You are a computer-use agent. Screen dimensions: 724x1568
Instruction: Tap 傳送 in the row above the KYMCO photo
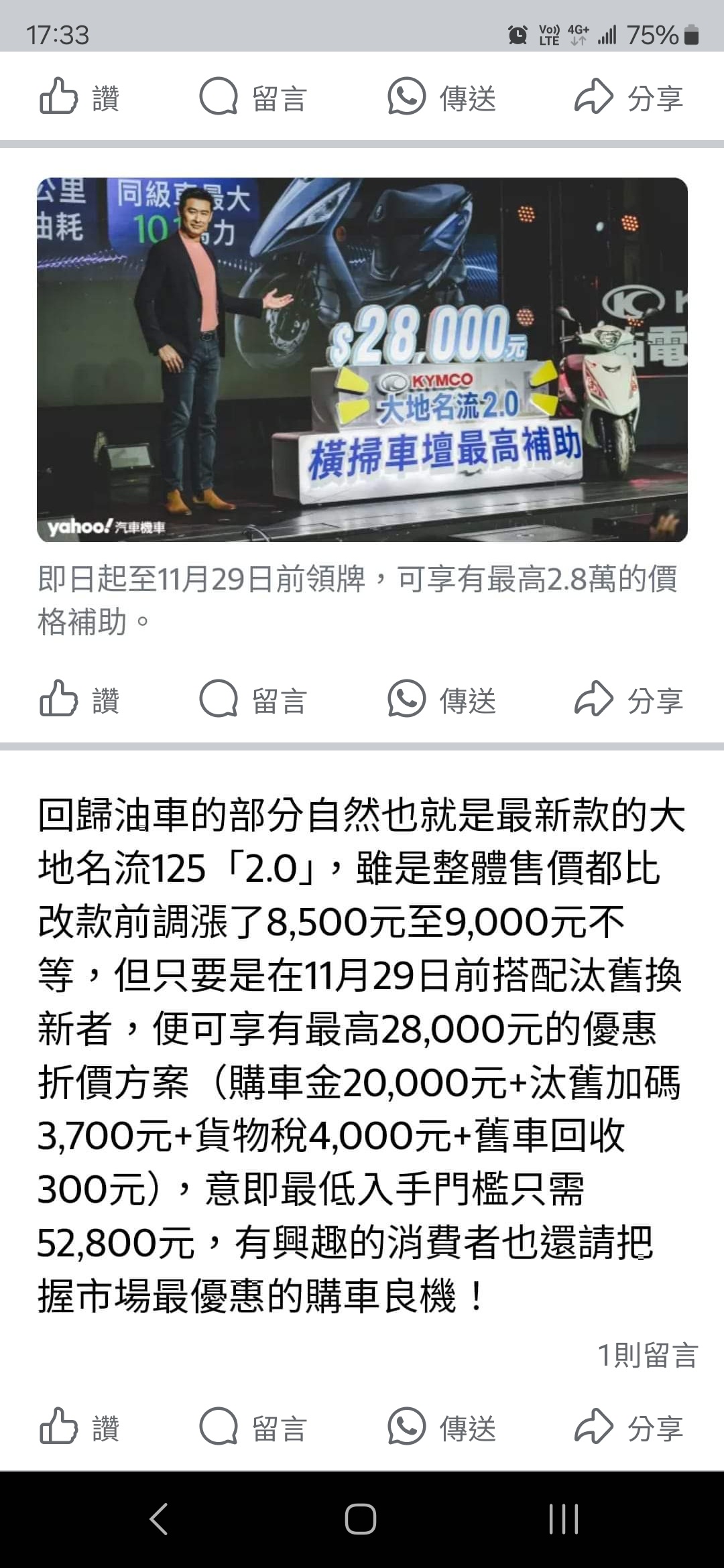click(x=442, y=98)
